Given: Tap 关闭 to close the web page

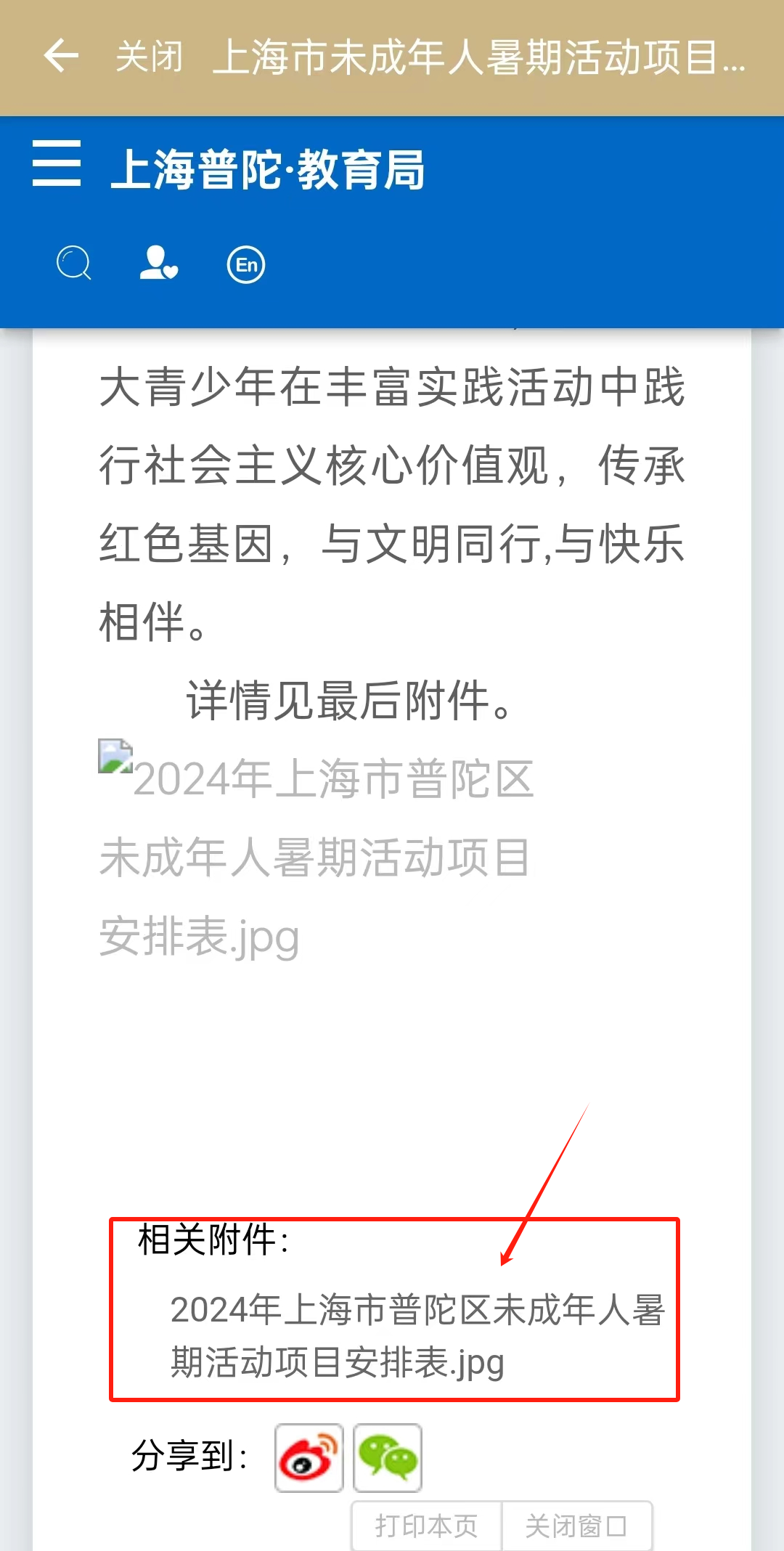Looking at the screenshot, I should pos(149,57).
